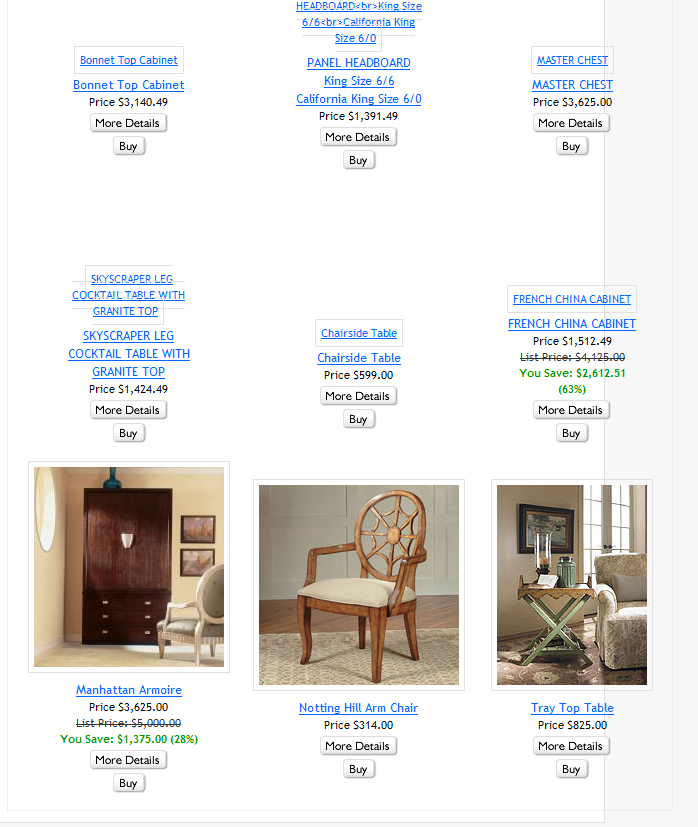Tap More Details for Manhattan Armoire
Image resolution: width=698 pixels, height=827 pixels.
coord(127,760)
